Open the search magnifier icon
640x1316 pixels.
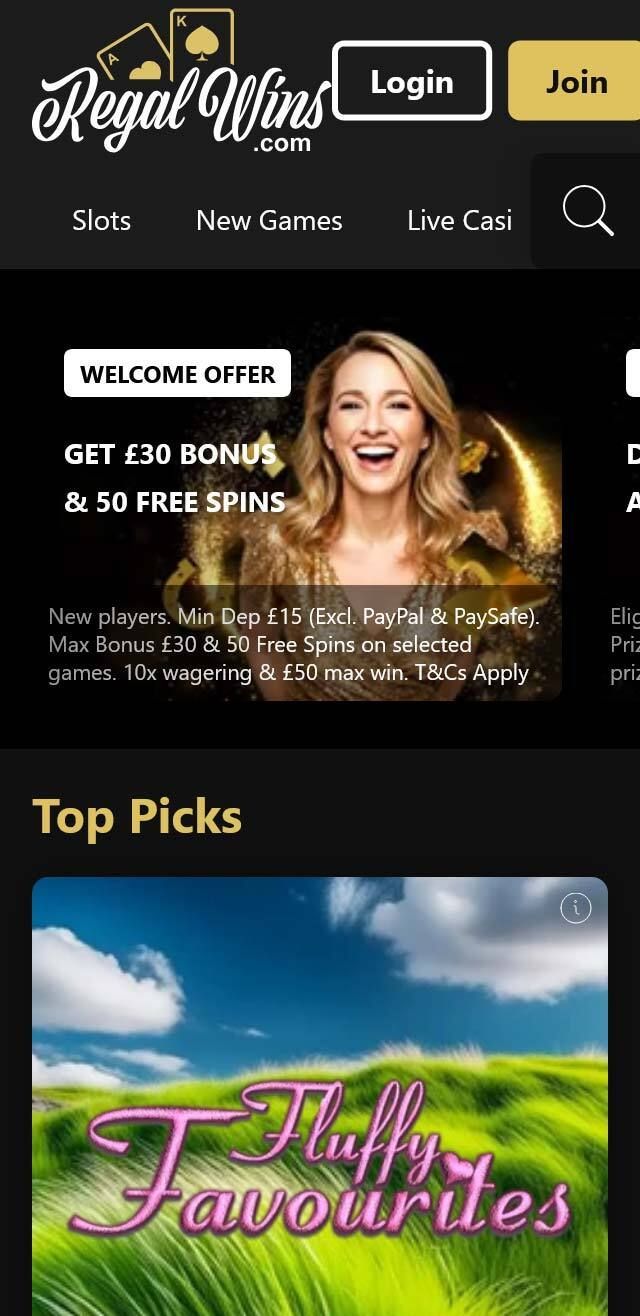588,211
